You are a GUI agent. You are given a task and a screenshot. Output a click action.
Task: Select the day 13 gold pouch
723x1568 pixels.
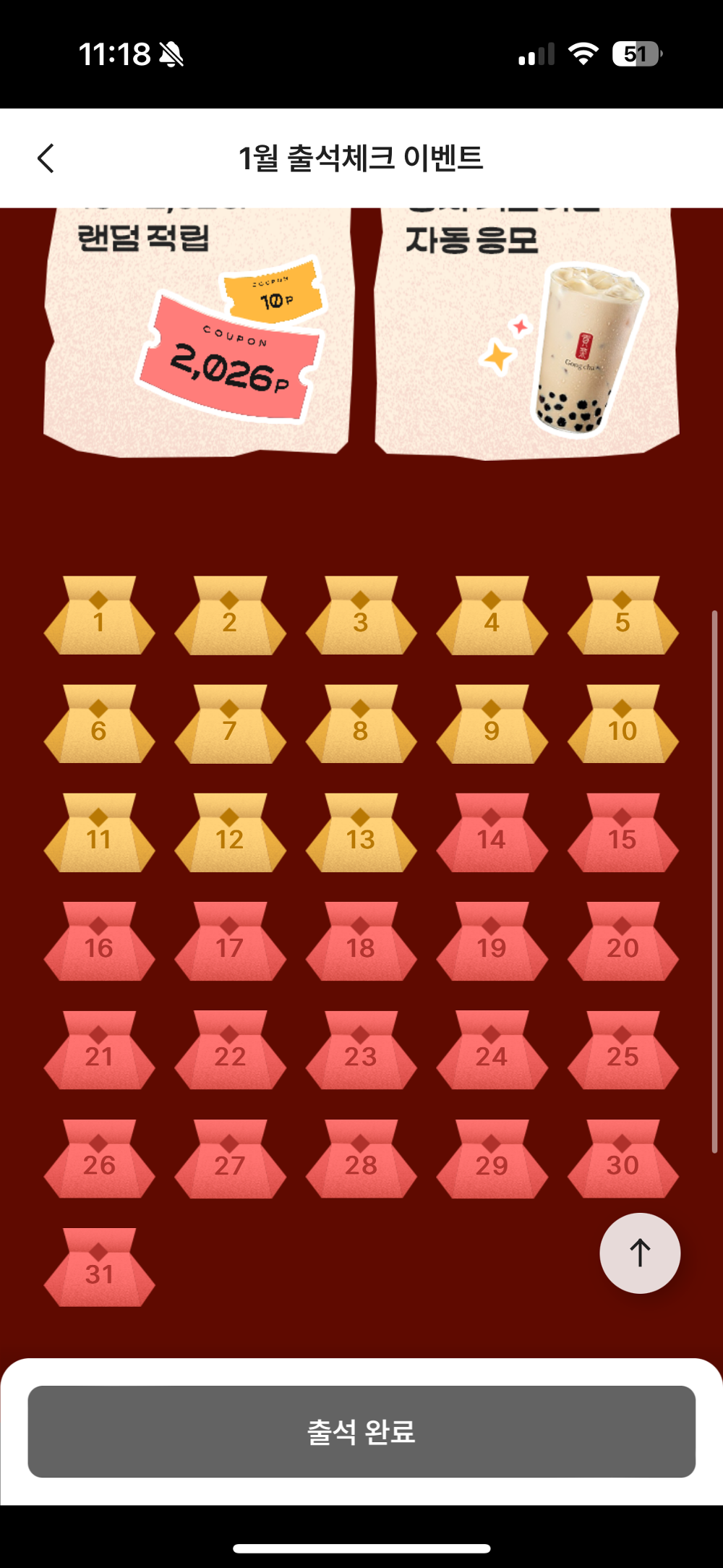pyautogui.click(x=361, y=835)
